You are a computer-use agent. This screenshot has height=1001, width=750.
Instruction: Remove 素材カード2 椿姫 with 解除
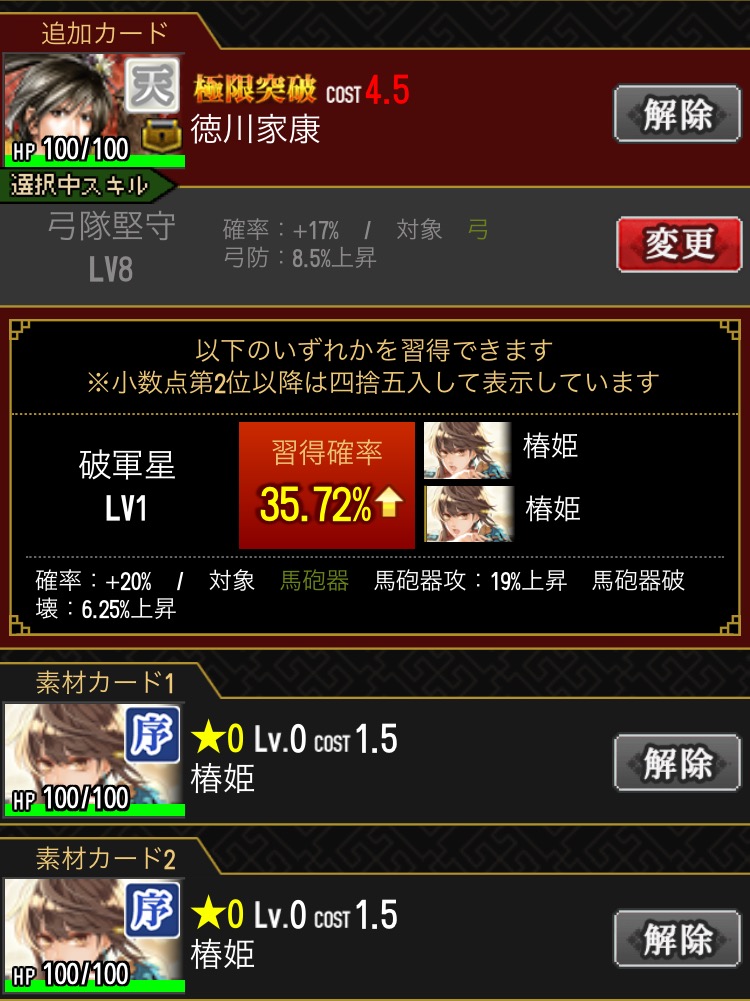pos(677,940)
